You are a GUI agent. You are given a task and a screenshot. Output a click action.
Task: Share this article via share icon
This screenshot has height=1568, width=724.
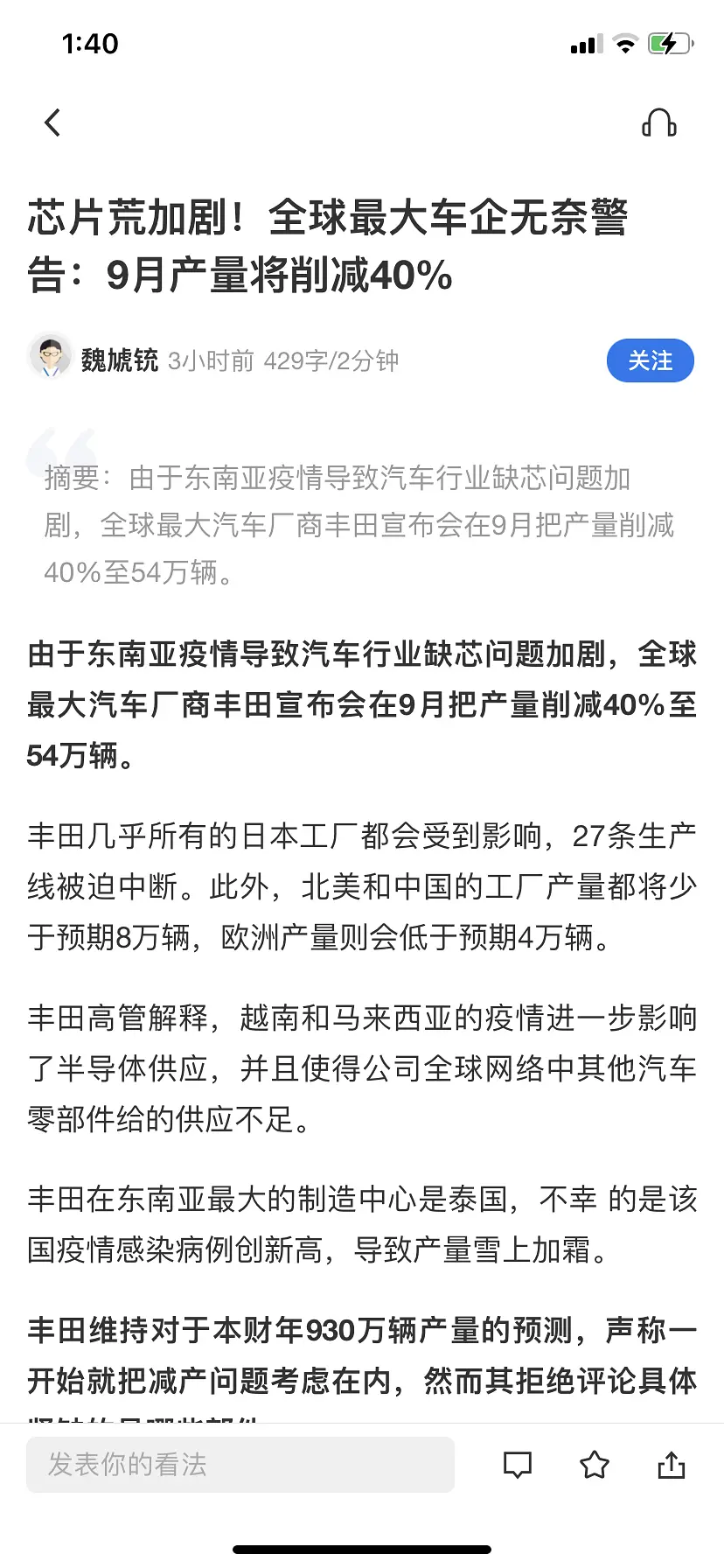point(672,1465)
